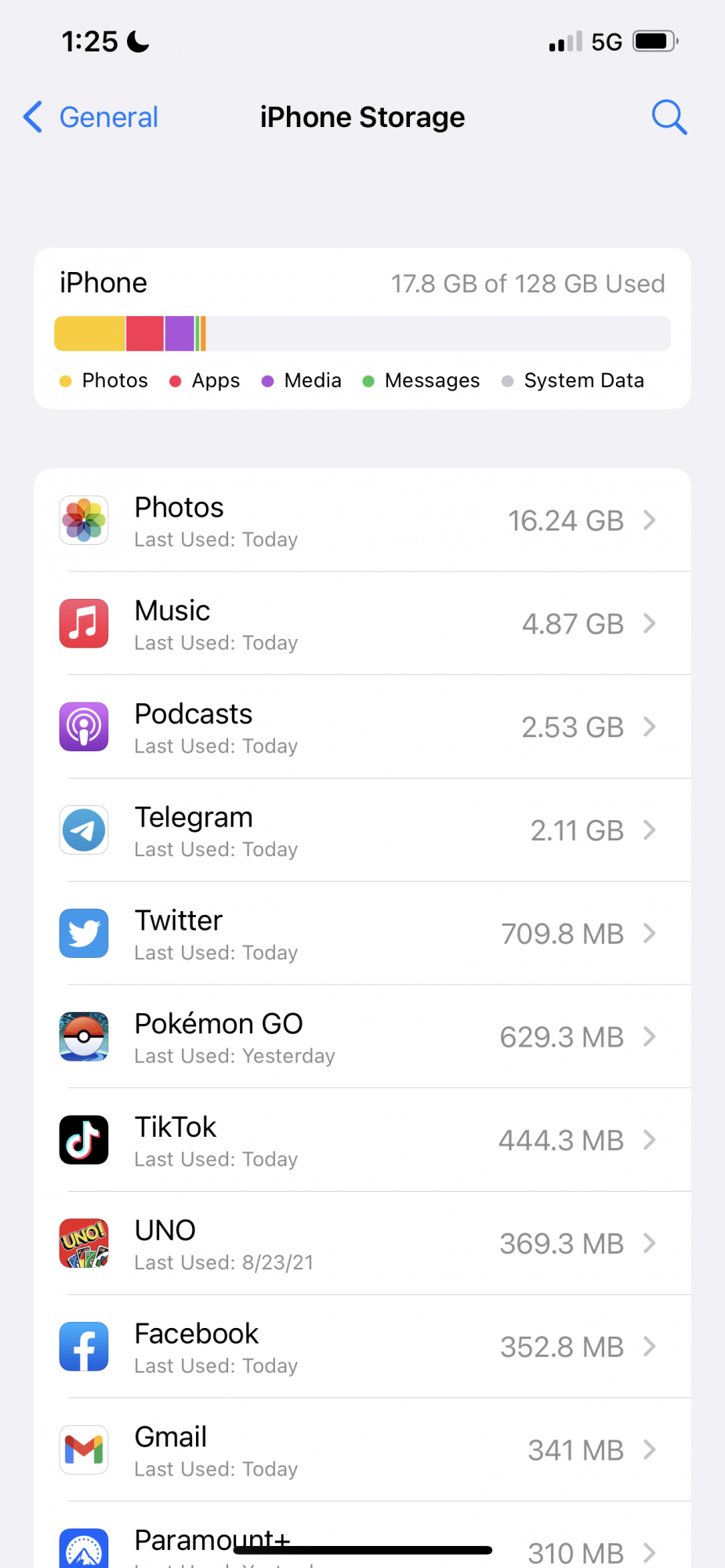Open Pokémon GO storage info
The width and height of the screenshot is (725, 1568).
tap(362, 1037)
